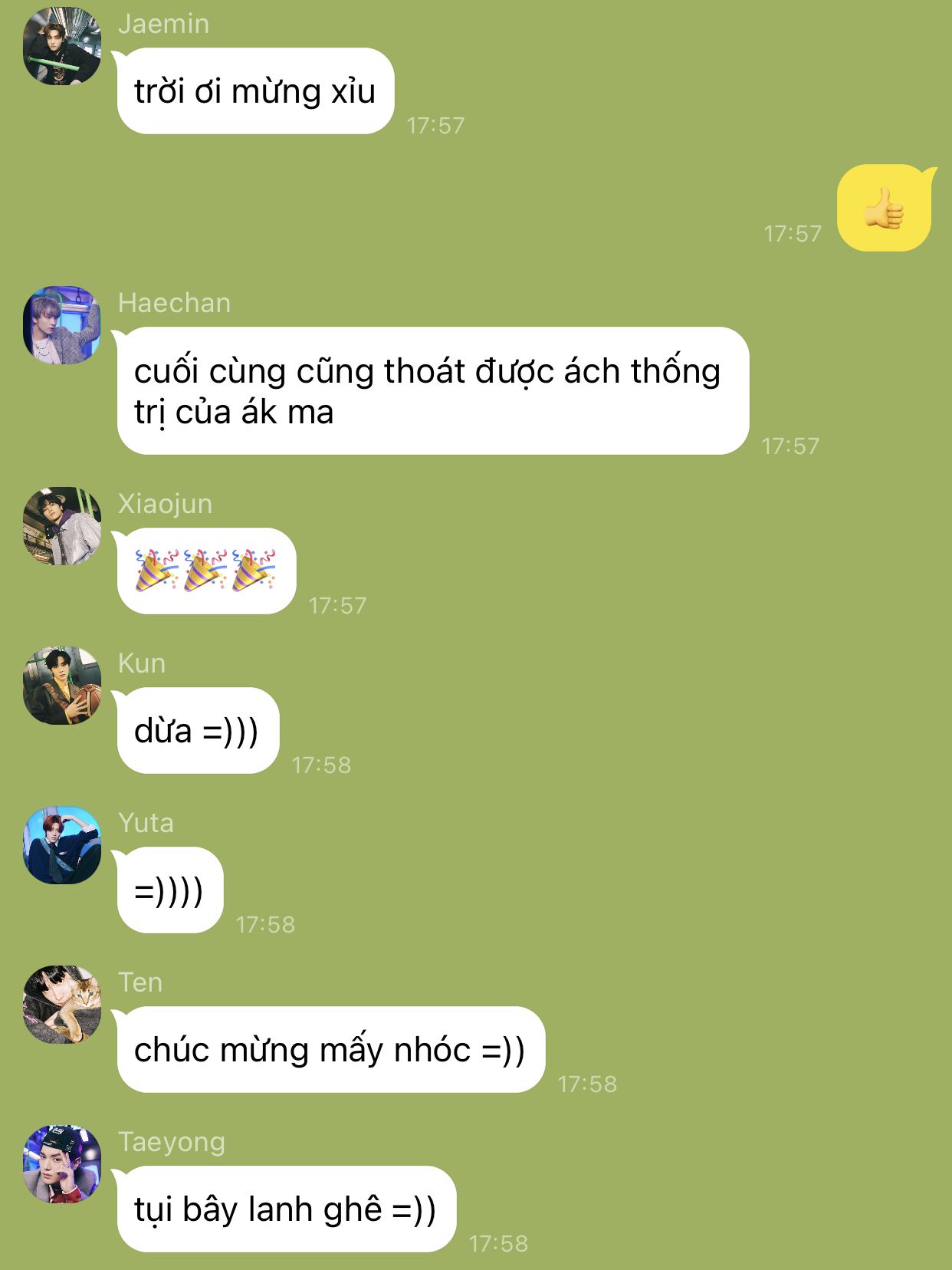Image resolution: width=952 pixels, height=1270 pixels.
Task: View Ten's profile via his avatar
Action: [62, 1005]
